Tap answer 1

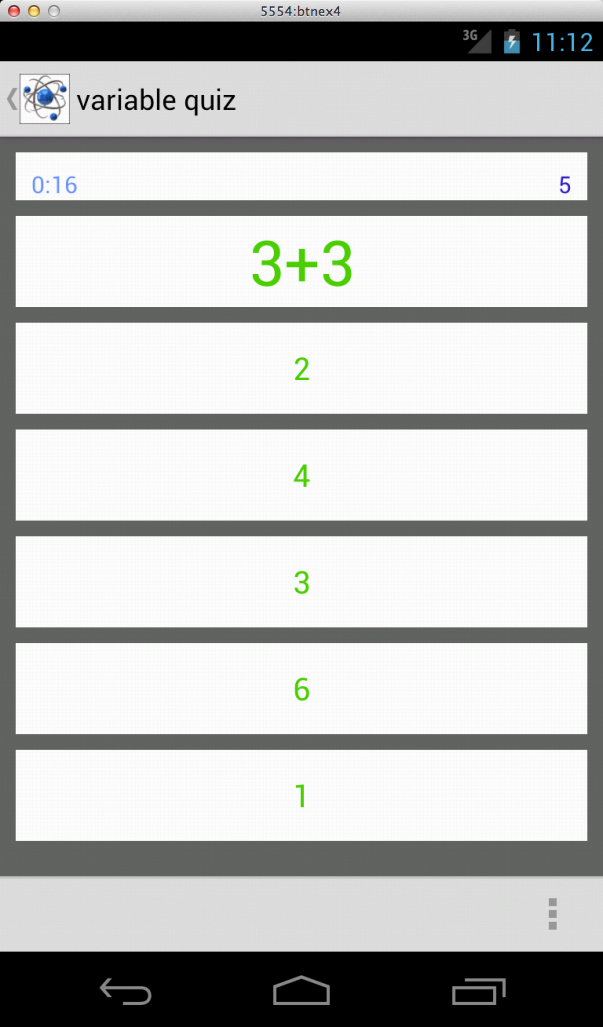click(x=301, y=795)
